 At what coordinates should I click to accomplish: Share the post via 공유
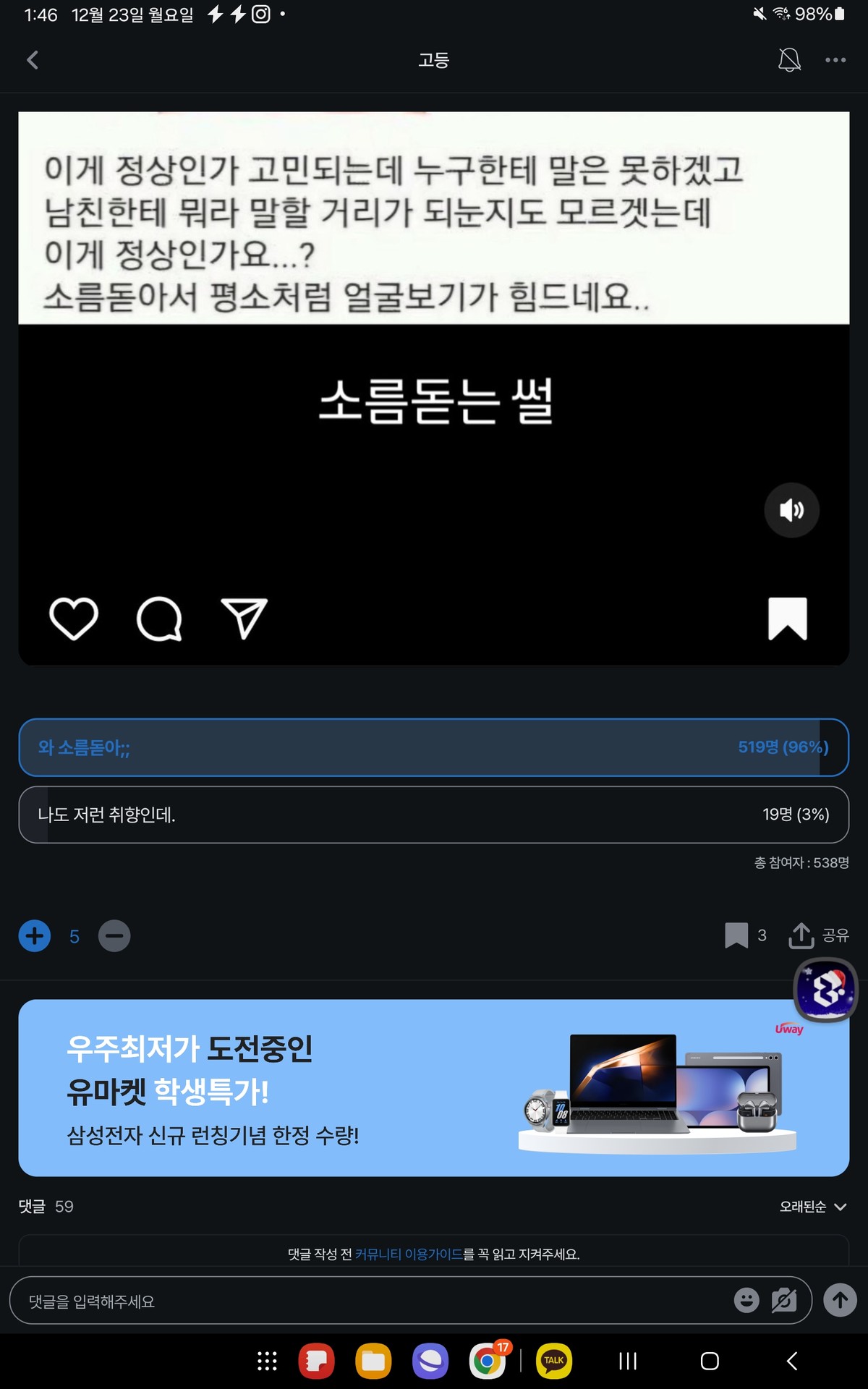tap(818, 935)
